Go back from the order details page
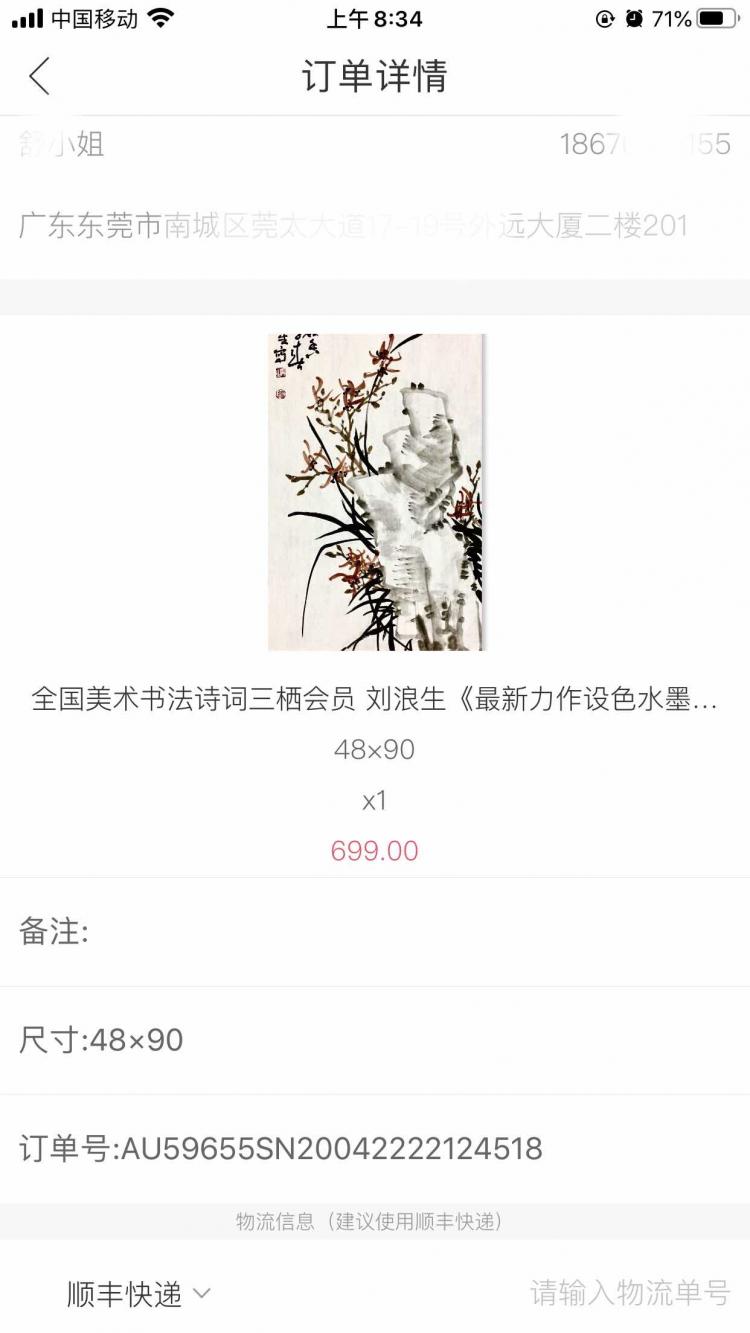 pyautogui.click(x=39, y=76)
